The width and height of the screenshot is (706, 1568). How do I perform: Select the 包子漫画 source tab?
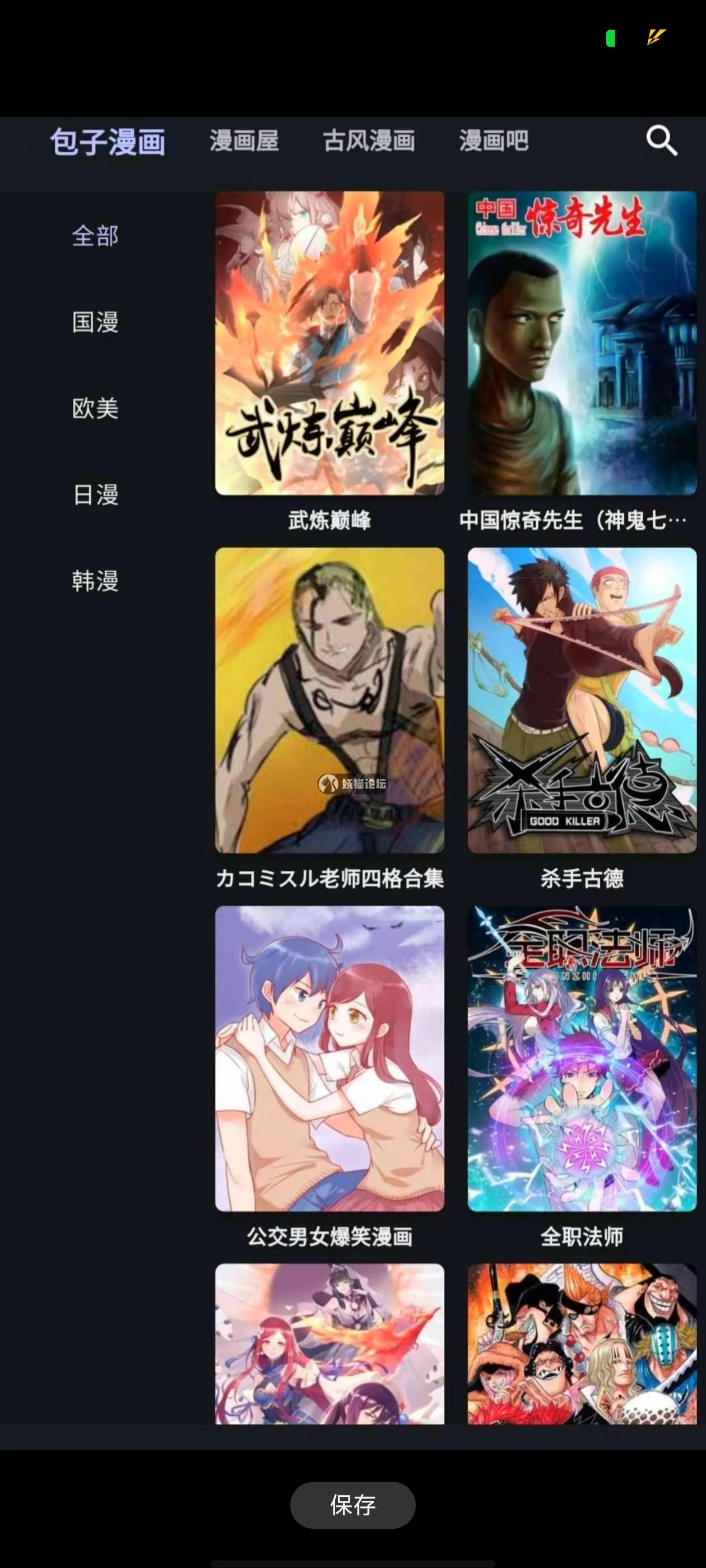(108, 142)
